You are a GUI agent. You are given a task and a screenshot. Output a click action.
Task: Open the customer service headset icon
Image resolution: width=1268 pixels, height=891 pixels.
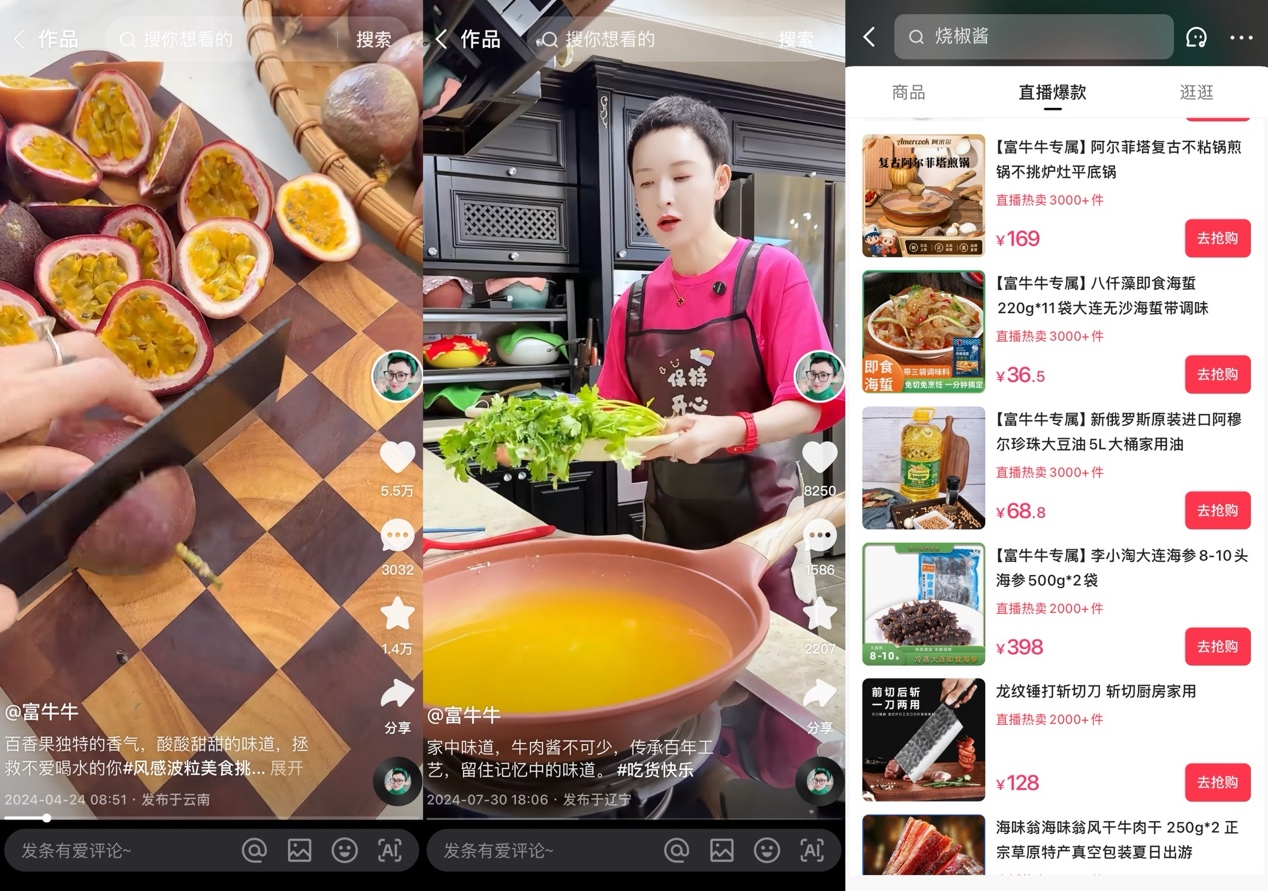(1196, 38)
